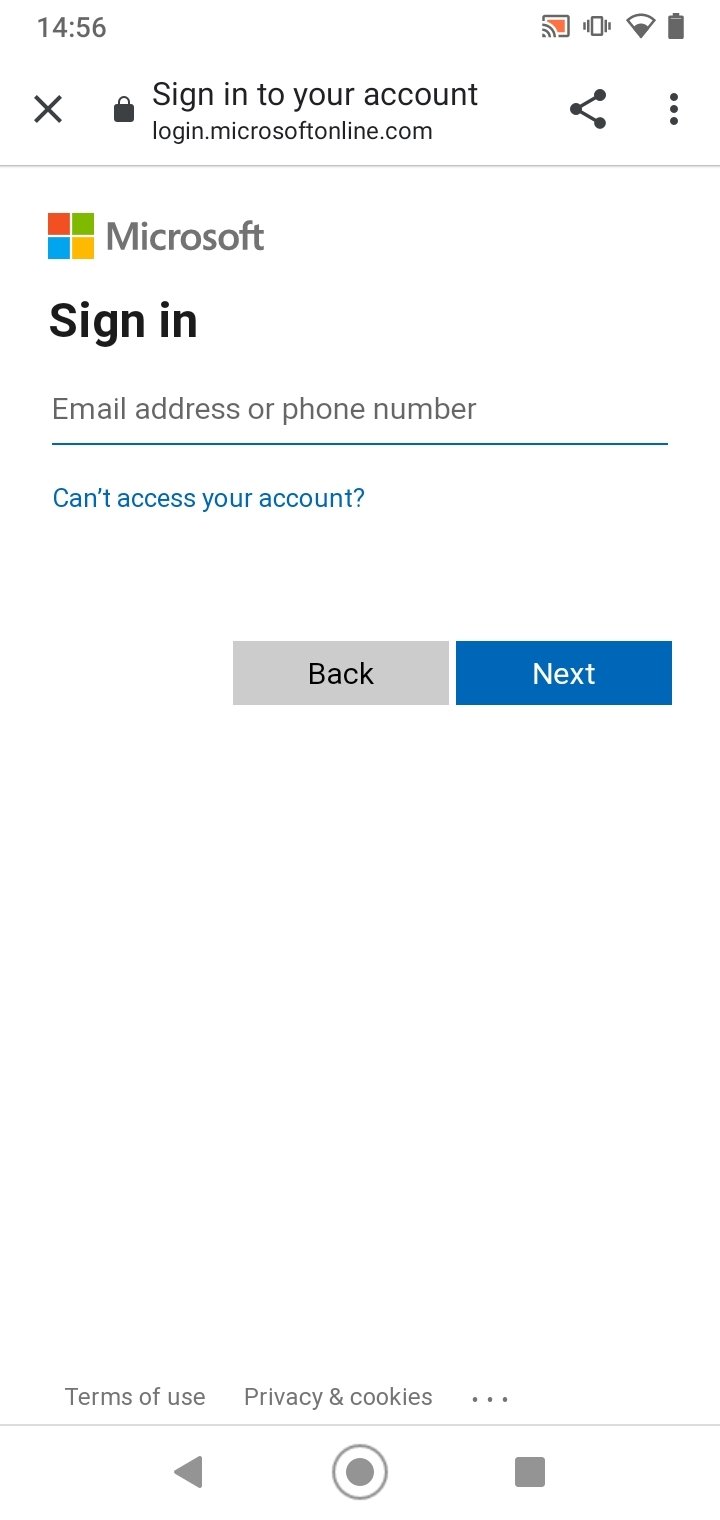Screen dimensions: 720x1520
Task: Open recent apps from the navigation bar
Action: [x=530, y=1472]
